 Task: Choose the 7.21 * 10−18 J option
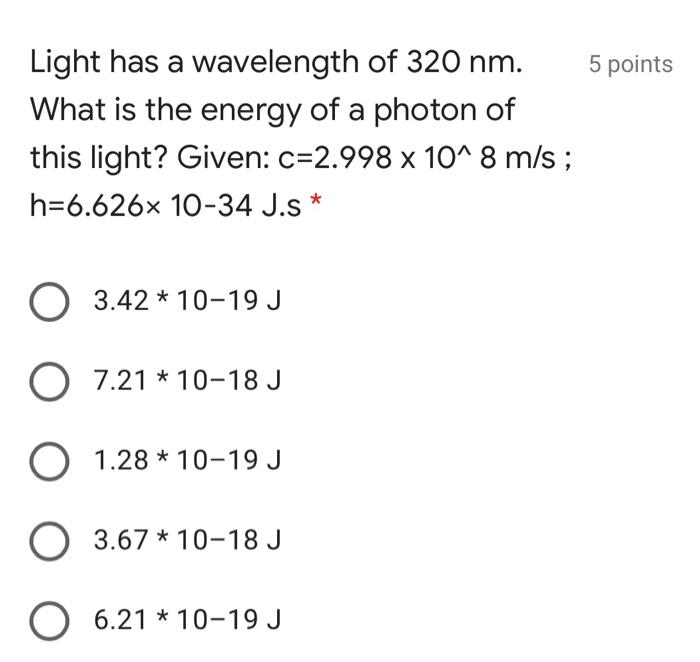point(49,381)
